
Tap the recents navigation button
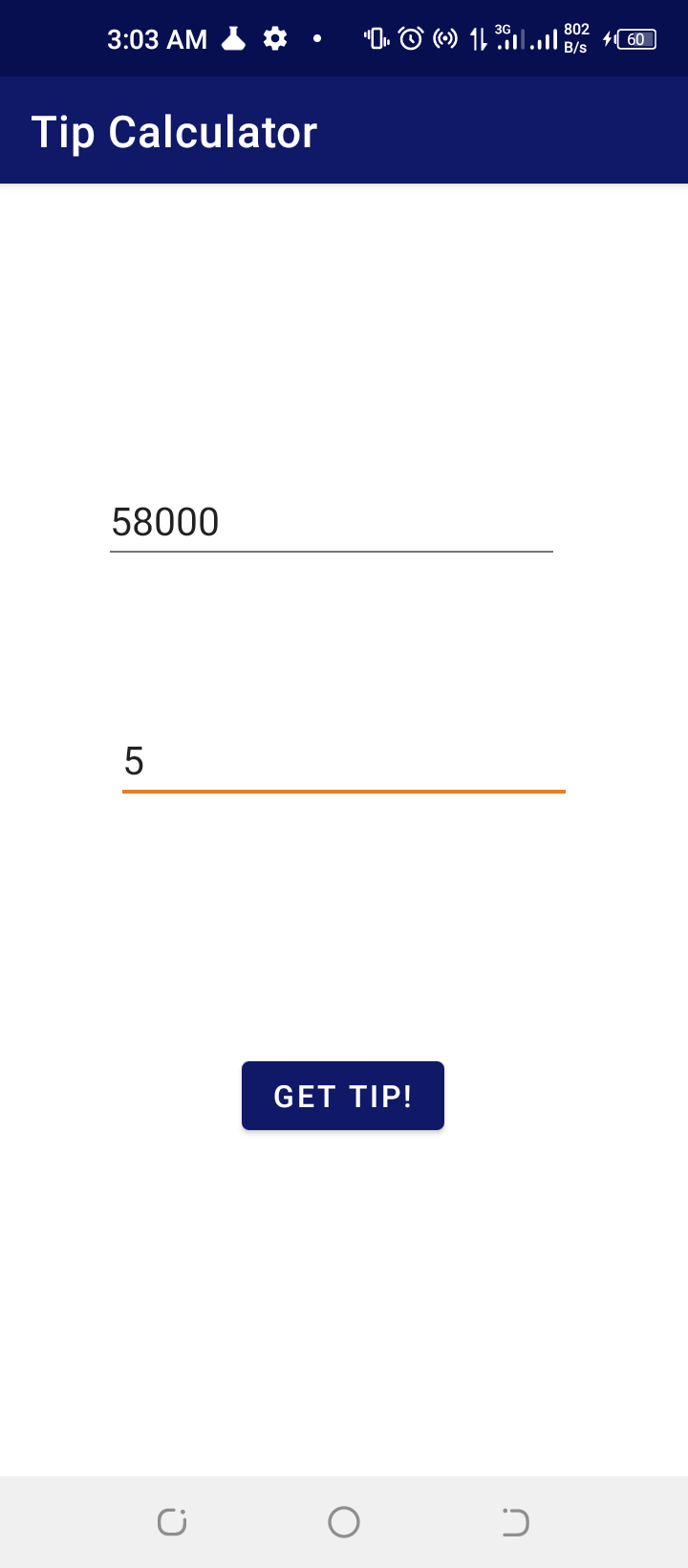(x=171, y=1522)
